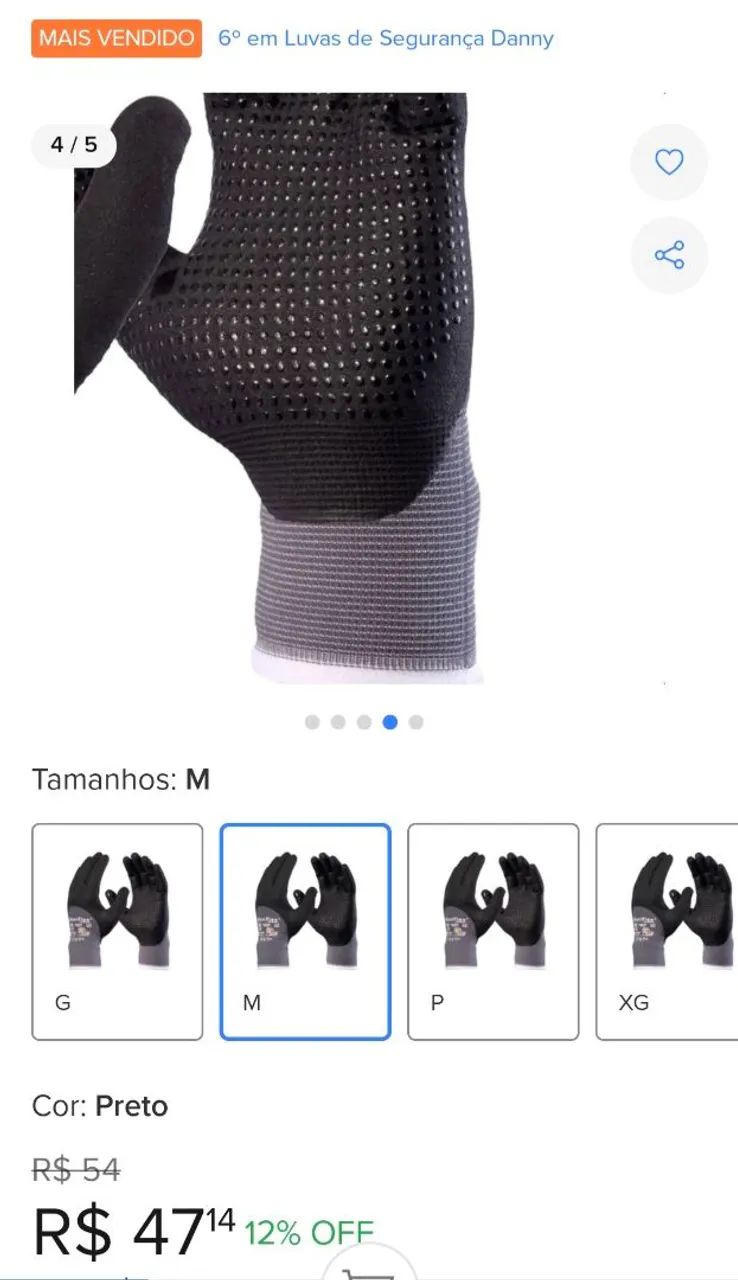
Task: Tap the MAIS VENDIDO badge
Action: [x=116, y=39]
